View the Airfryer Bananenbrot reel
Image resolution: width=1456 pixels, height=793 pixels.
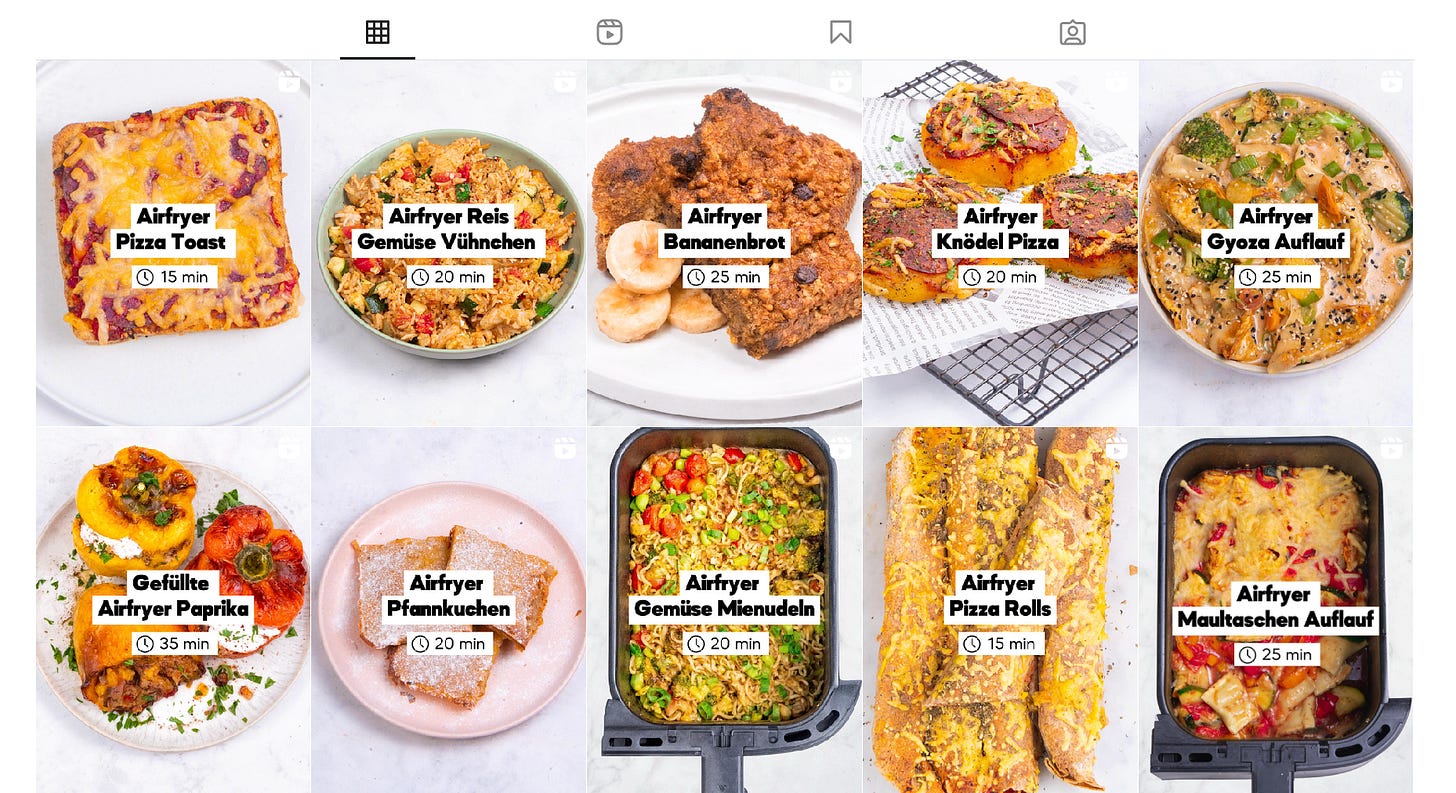click(x=724, y=243)
